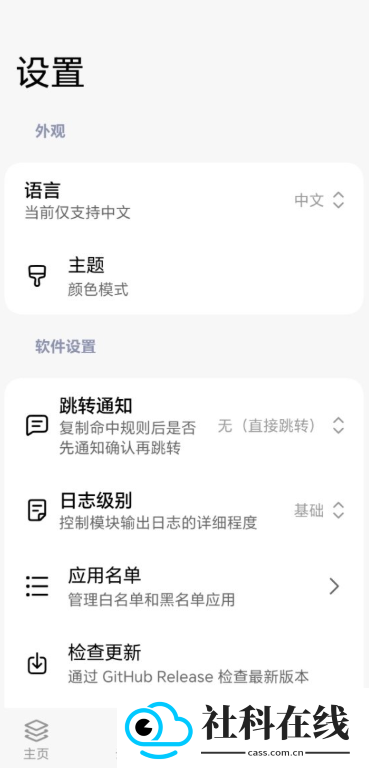
Task: Open the 语言 language dropdown
Action: (x=319, y=200)
